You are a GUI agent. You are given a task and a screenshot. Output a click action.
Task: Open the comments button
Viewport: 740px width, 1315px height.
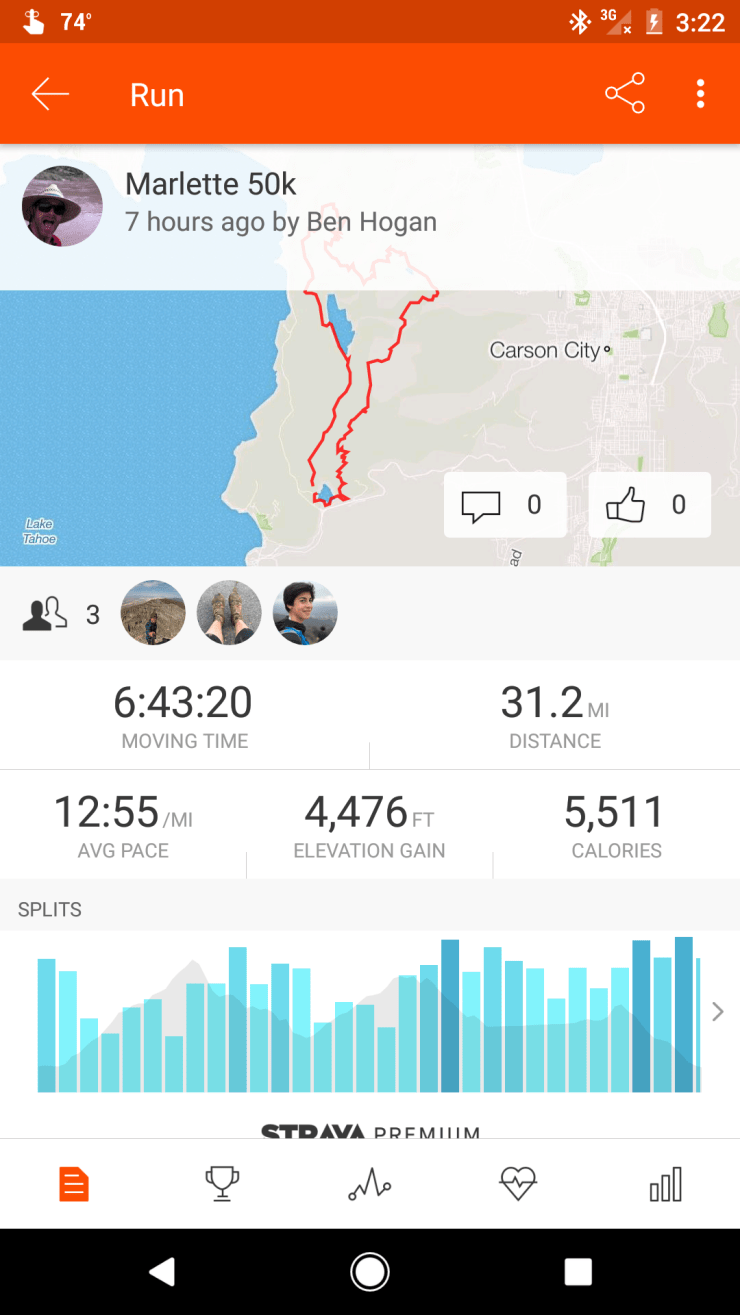[x=504, y=505]
